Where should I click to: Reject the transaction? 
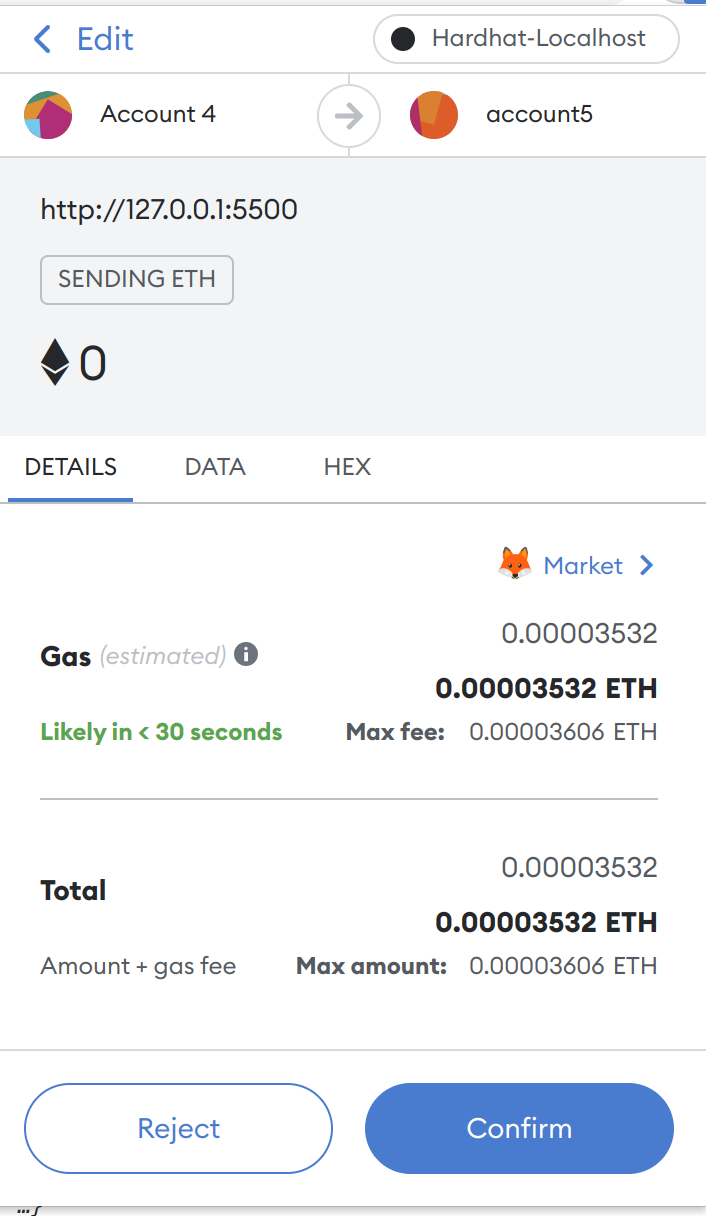pos(178,1128)
